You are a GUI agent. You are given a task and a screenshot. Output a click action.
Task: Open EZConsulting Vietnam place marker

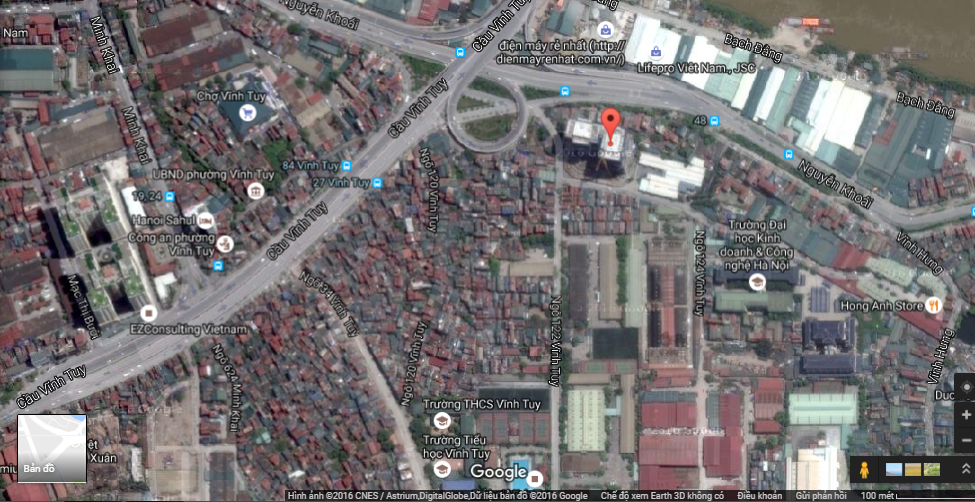[x=150, y=313]
